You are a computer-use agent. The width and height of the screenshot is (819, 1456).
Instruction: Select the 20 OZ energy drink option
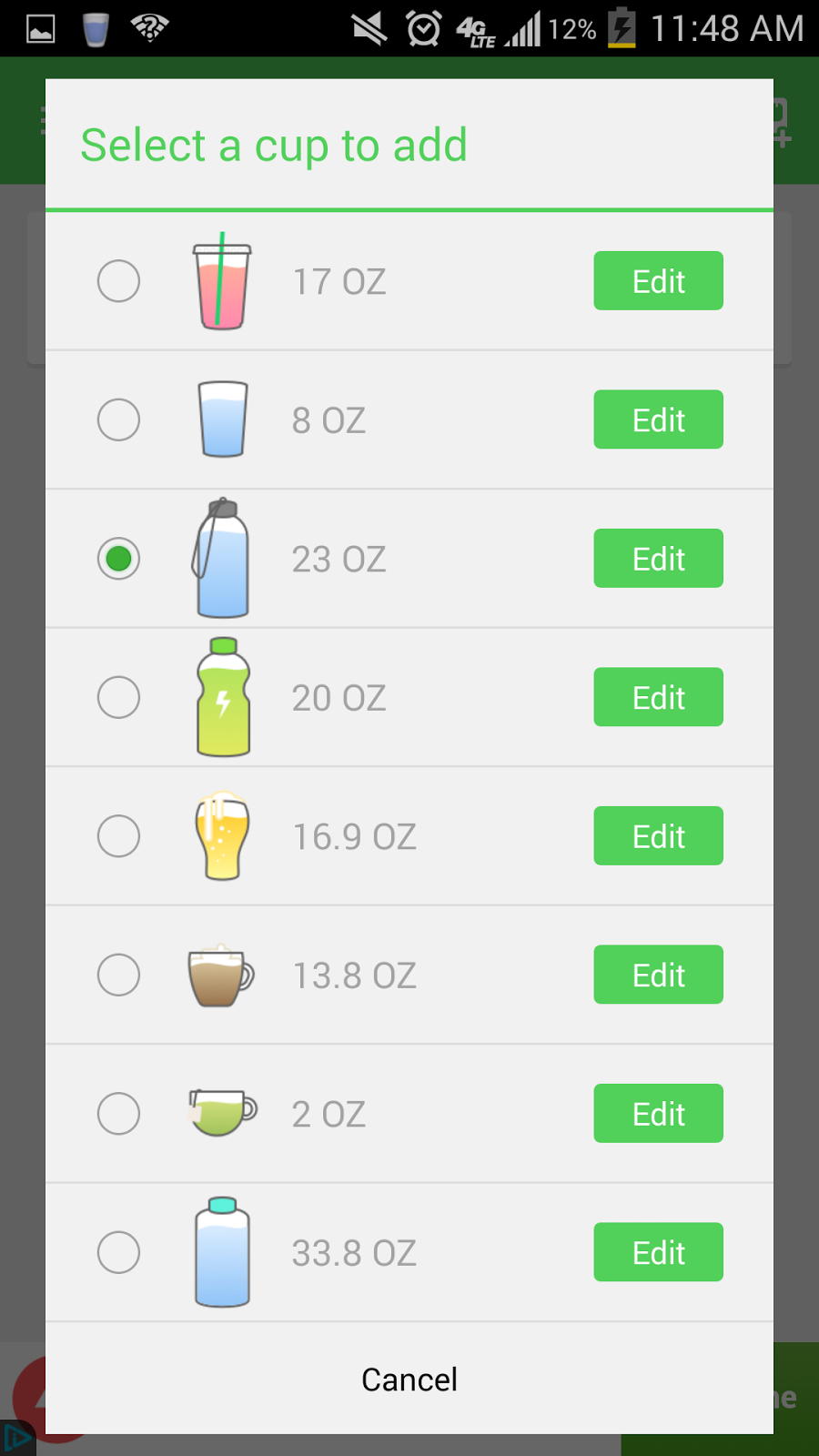pos(118,697)
